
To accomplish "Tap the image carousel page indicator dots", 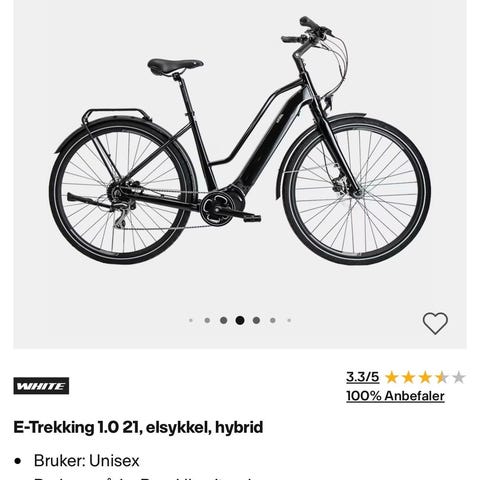I will (x=240, y=320).
